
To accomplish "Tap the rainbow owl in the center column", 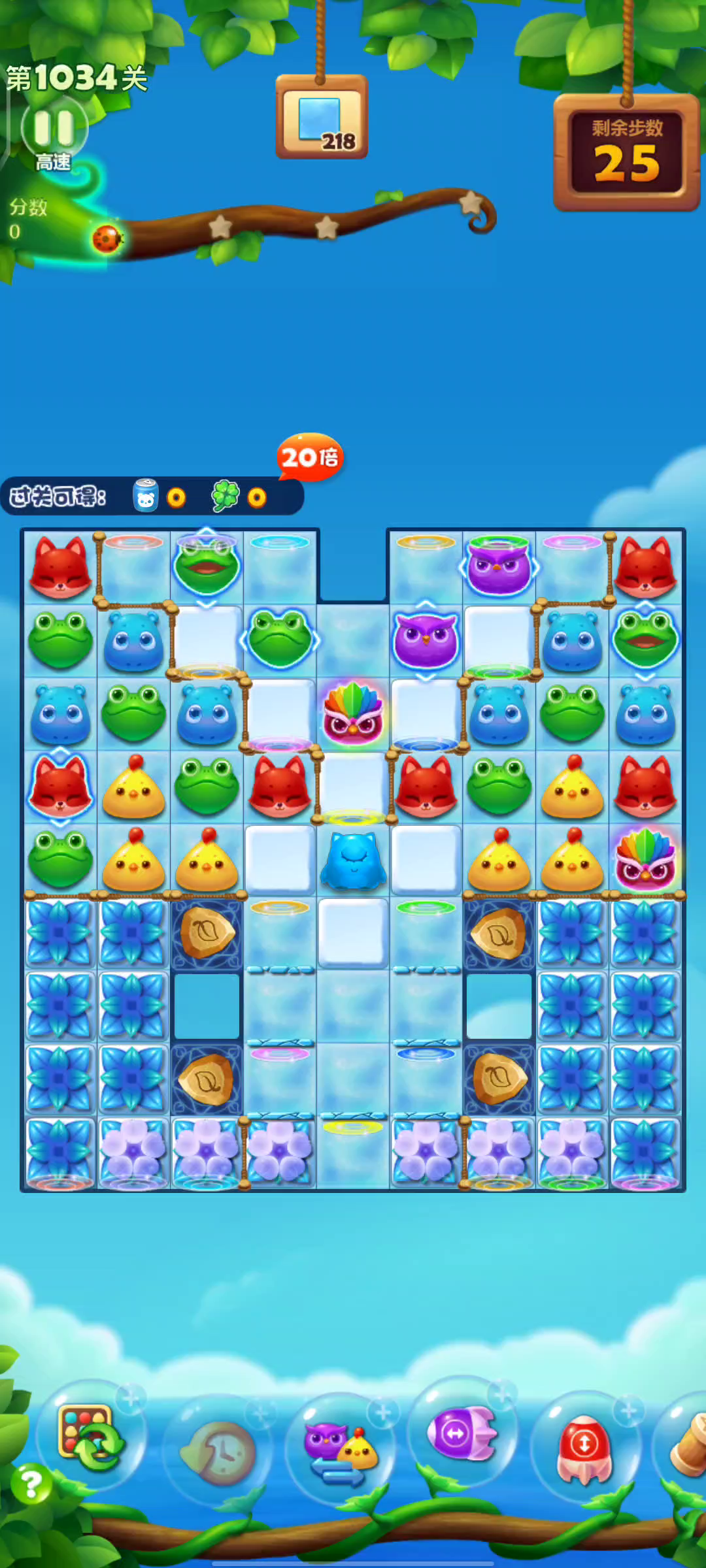I will coord(353,713).
